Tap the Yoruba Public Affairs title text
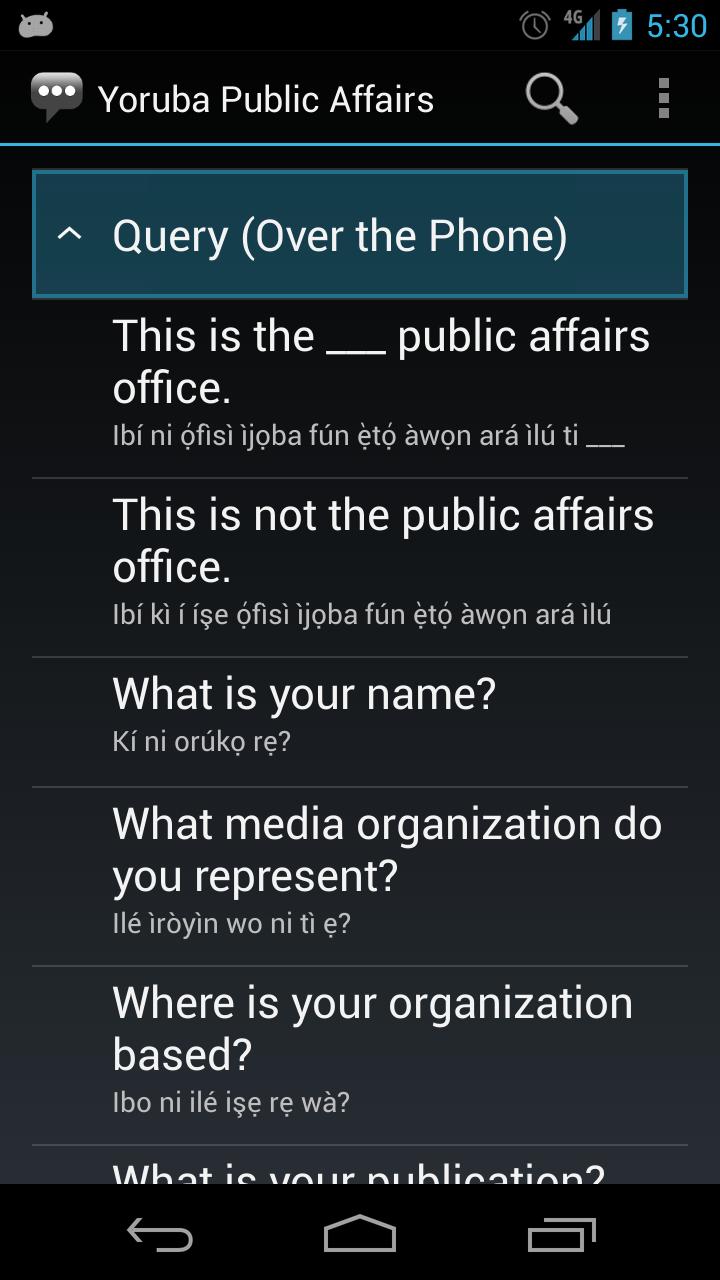 266,97
